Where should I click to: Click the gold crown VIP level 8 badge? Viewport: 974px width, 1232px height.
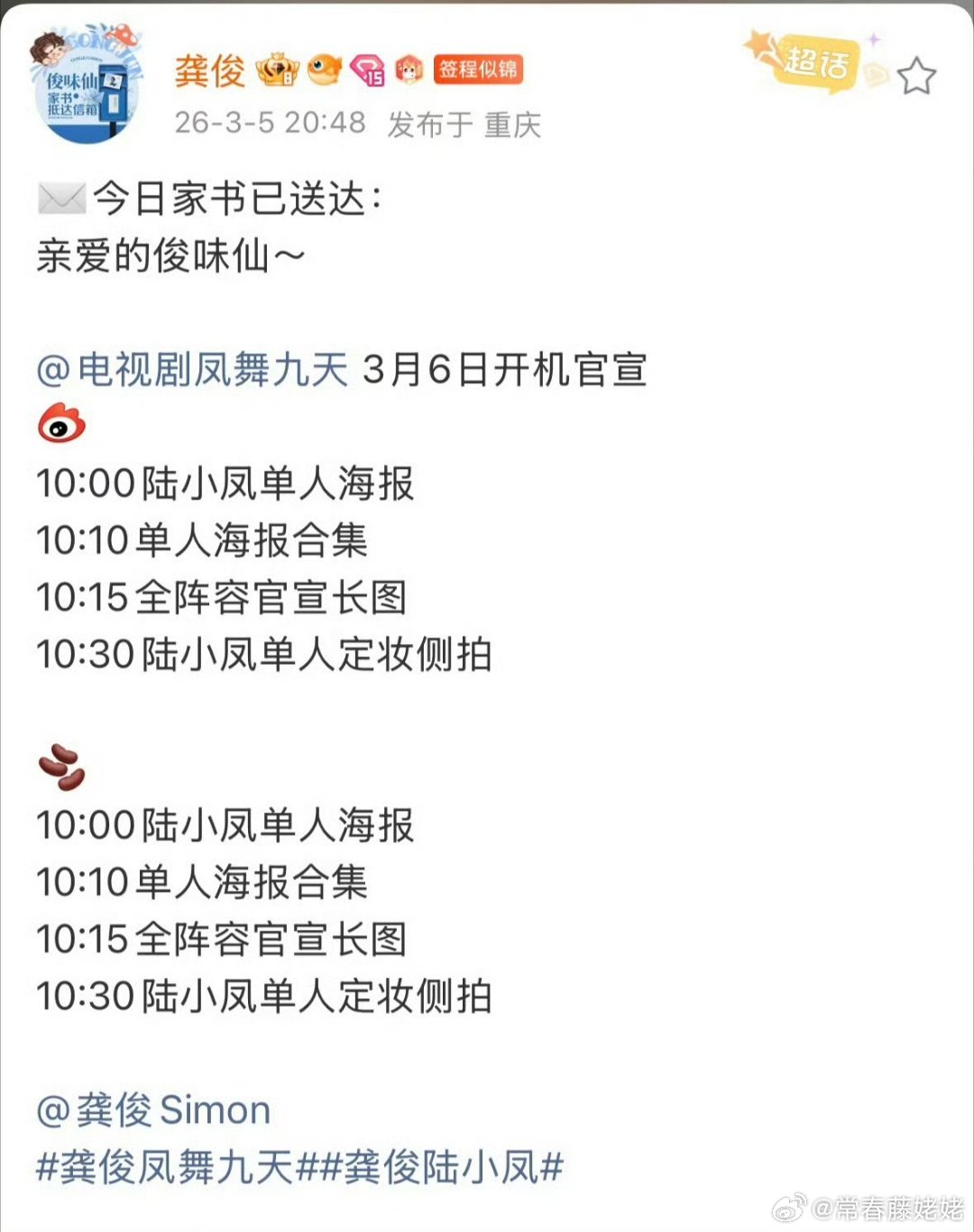(280, 69)
